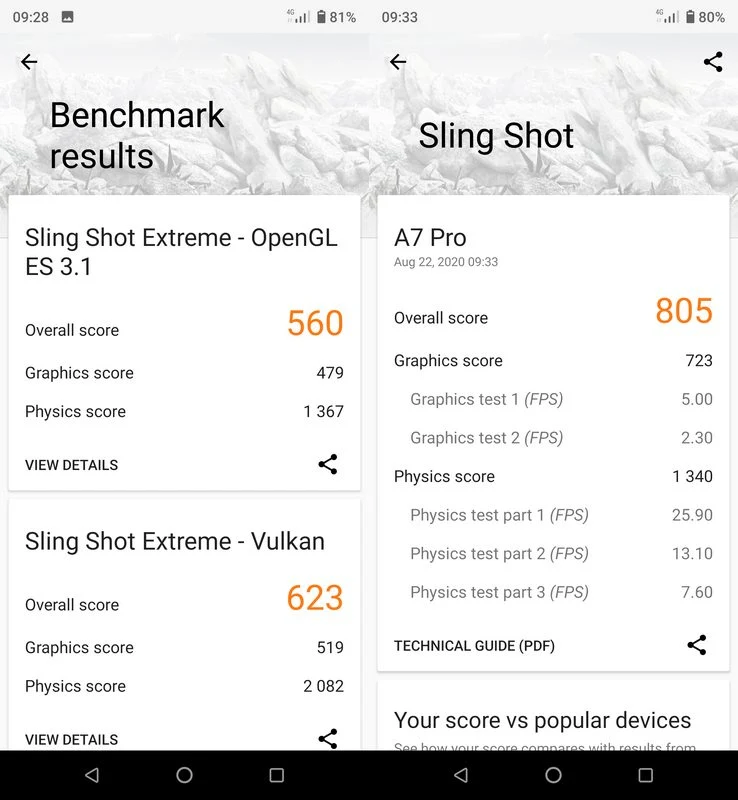Share the A7 Pro score card
The height and width of the screenshot is (800, 738).
697,645
